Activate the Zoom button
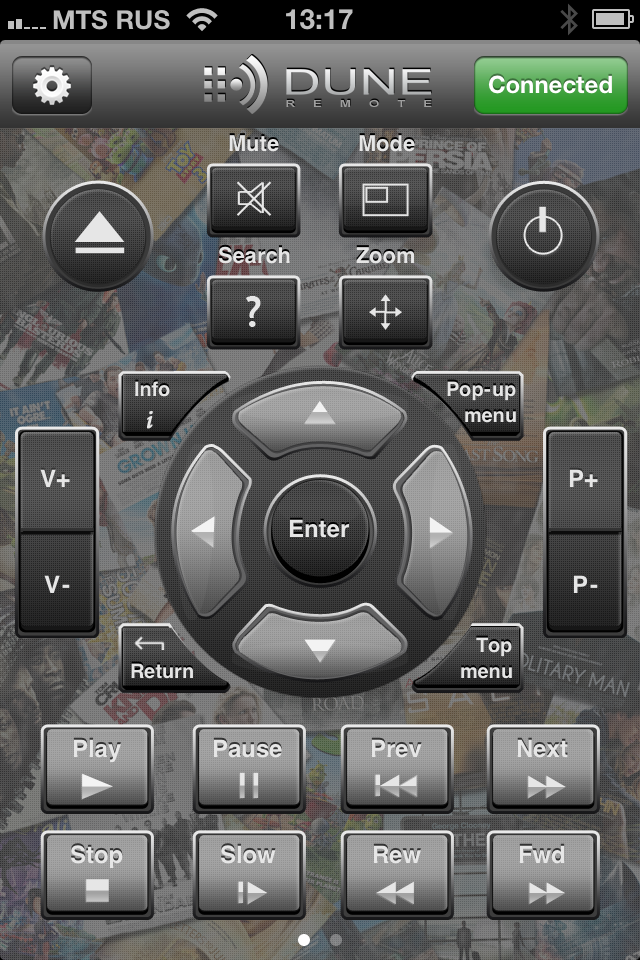 click(x=385, y=312)
